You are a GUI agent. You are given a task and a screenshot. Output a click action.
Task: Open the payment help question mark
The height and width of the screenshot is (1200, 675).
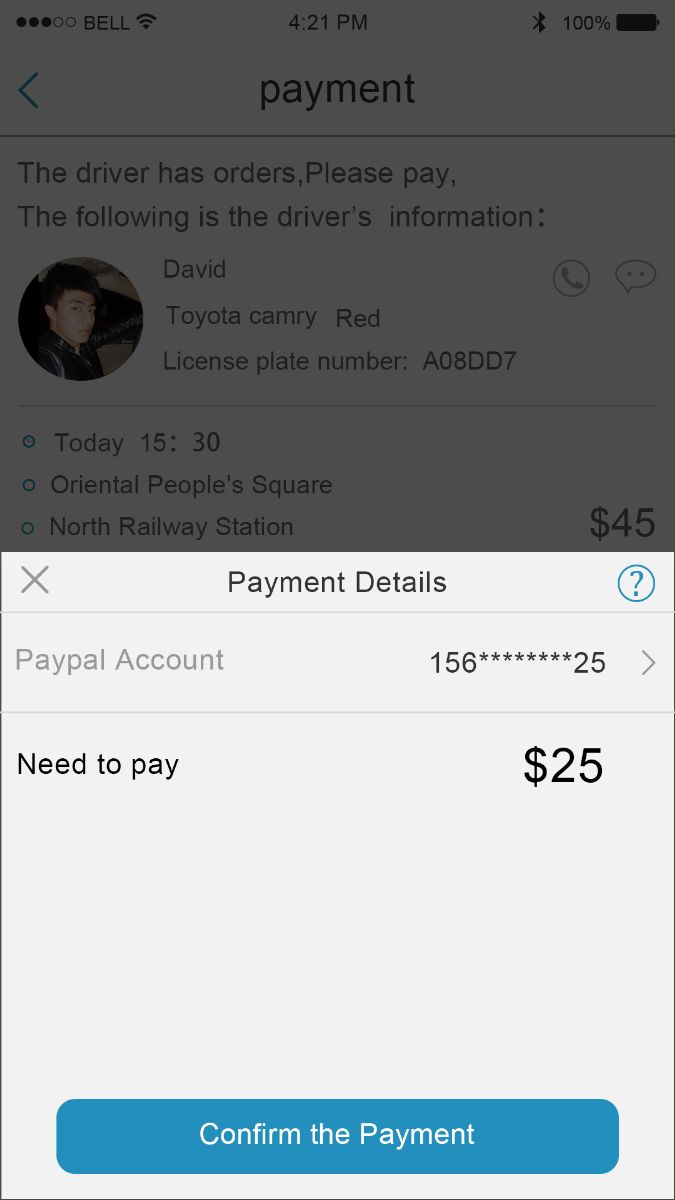pyautogui.click(x=636, y=583)
